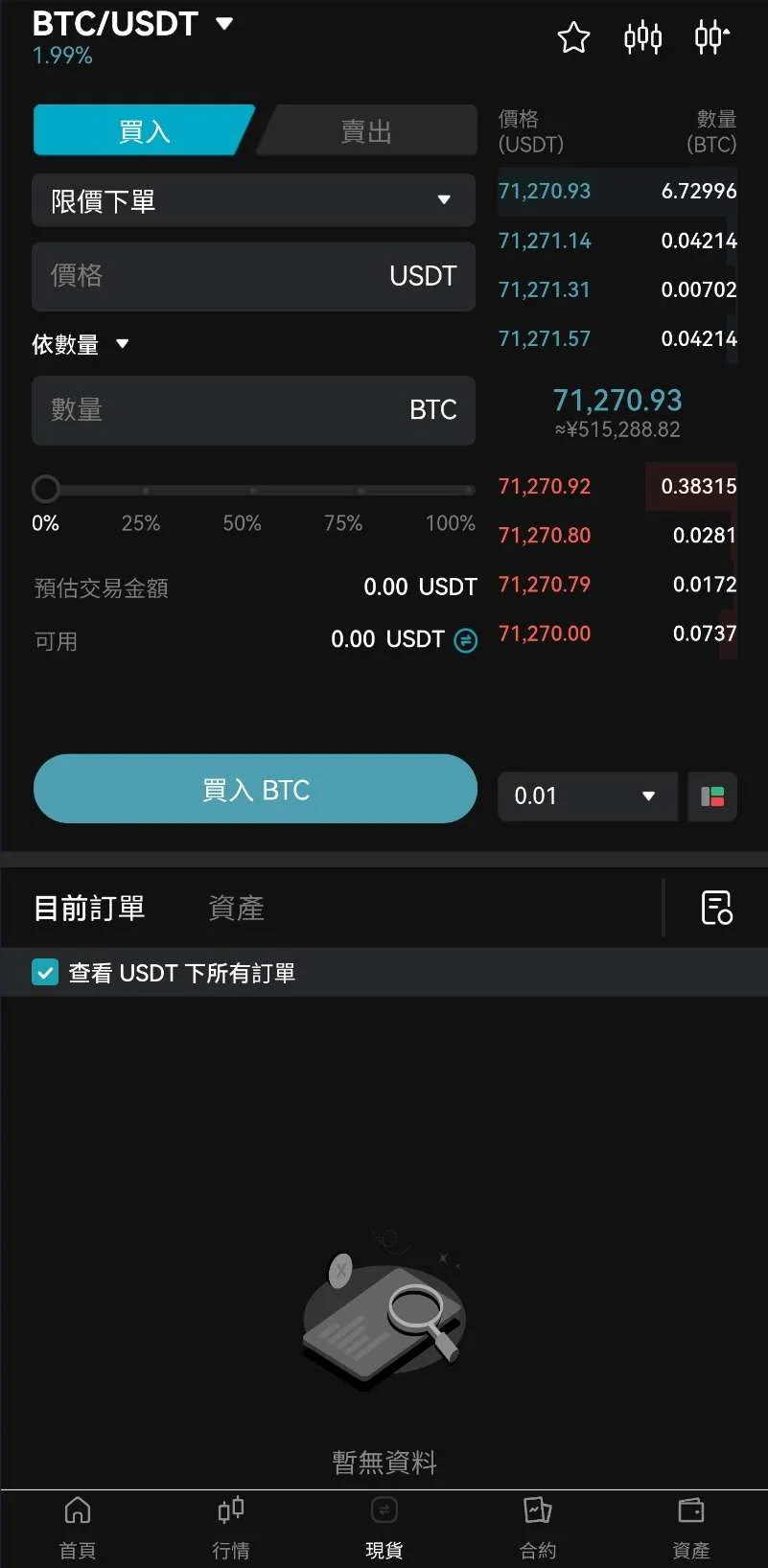Switch to the 賣出 tab
This screenshot has width=768, height=1568.
(x=366, y=131)
